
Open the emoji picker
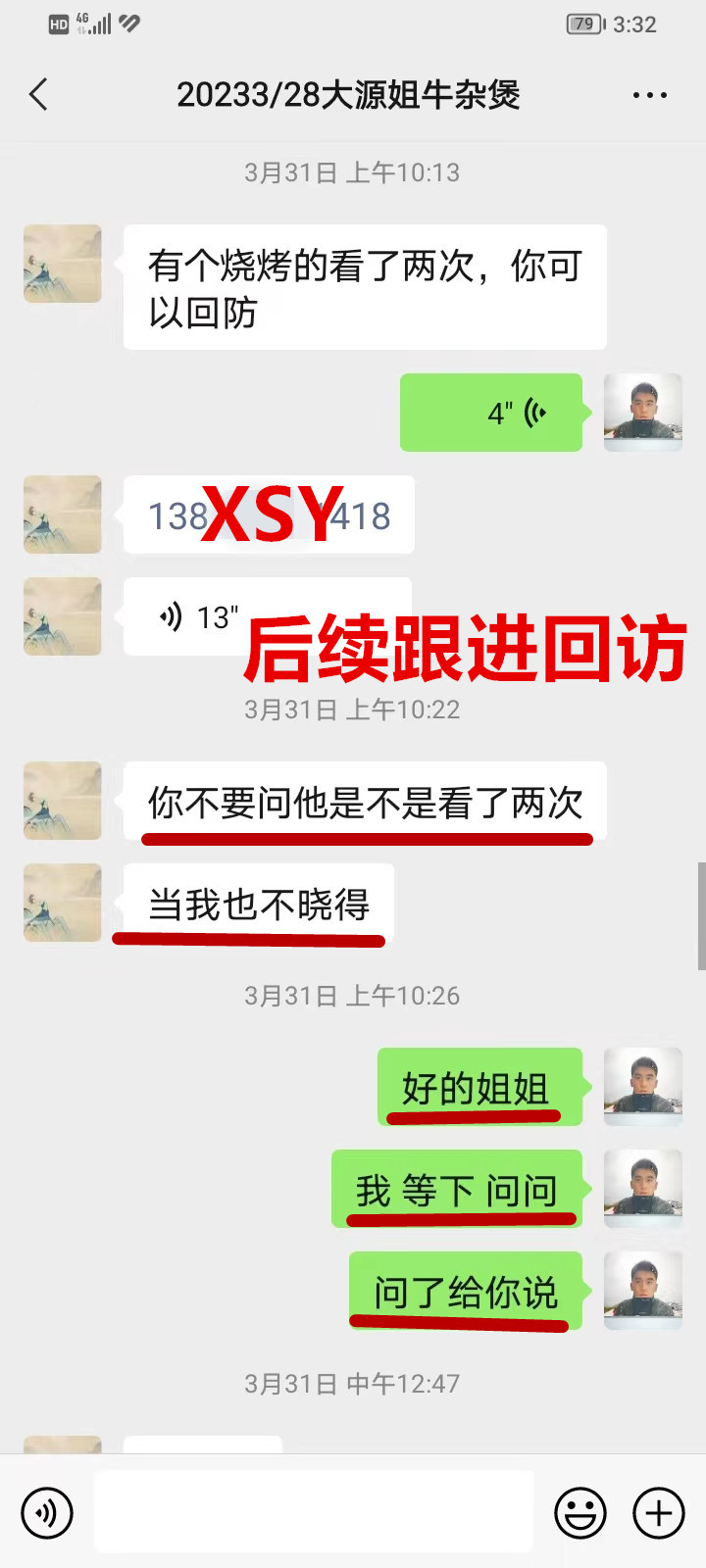(580, 1512)
